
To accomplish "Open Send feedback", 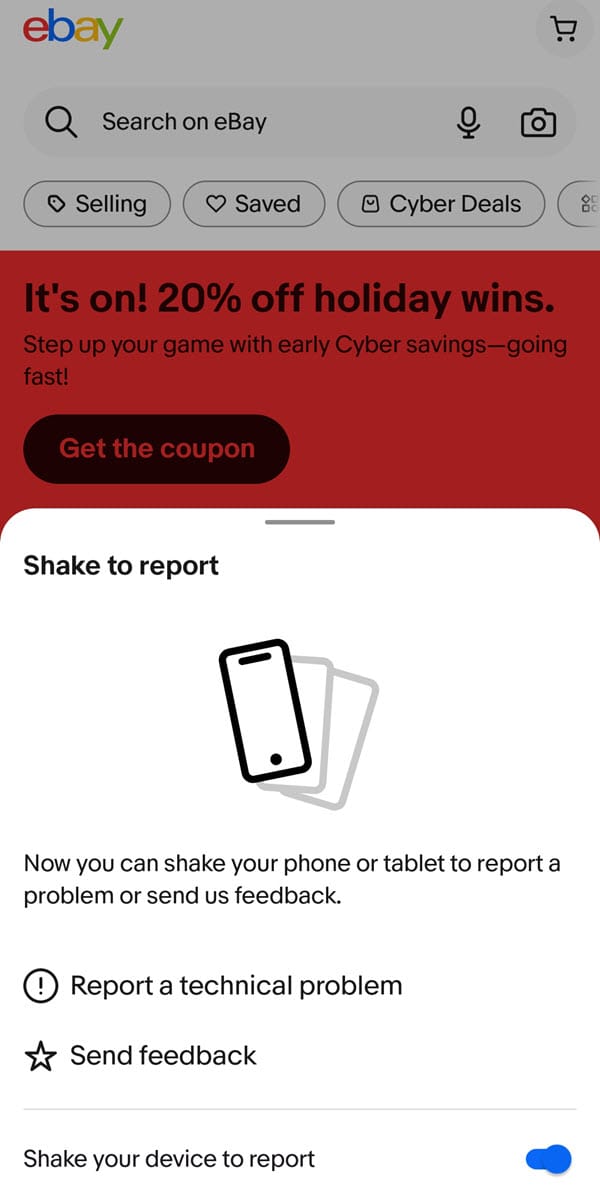I will (140, 1056).
